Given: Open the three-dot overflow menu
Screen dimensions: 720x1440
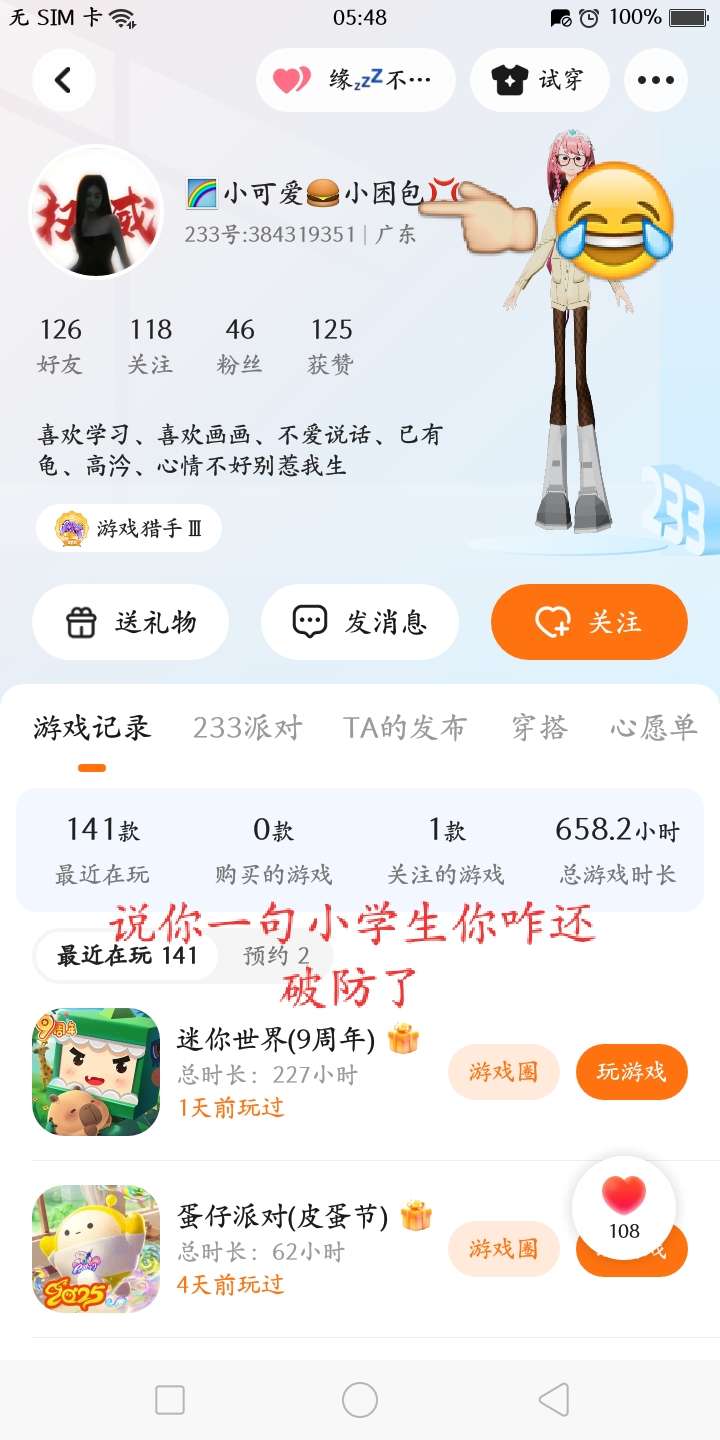Looking at the screenshot, I should point(656,80).
